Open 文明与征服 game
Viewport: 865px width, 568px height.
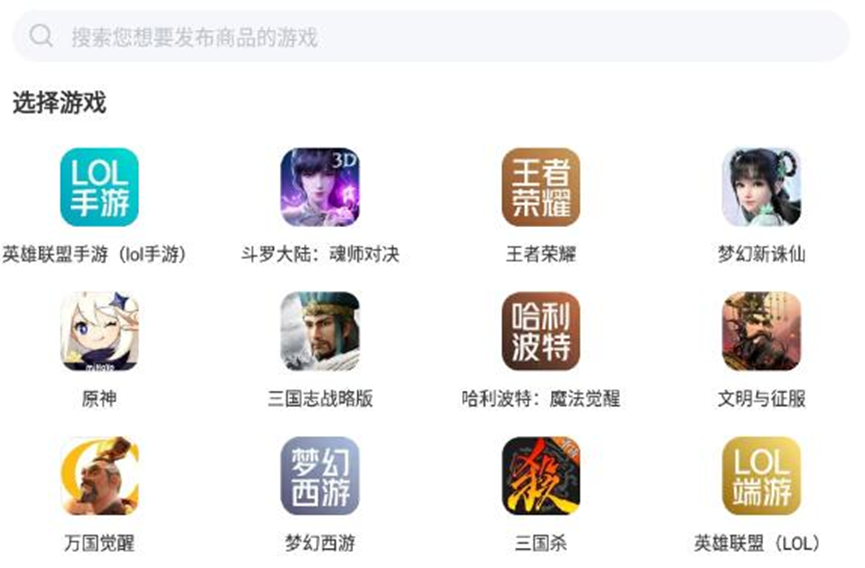click(x=761, y=332)
